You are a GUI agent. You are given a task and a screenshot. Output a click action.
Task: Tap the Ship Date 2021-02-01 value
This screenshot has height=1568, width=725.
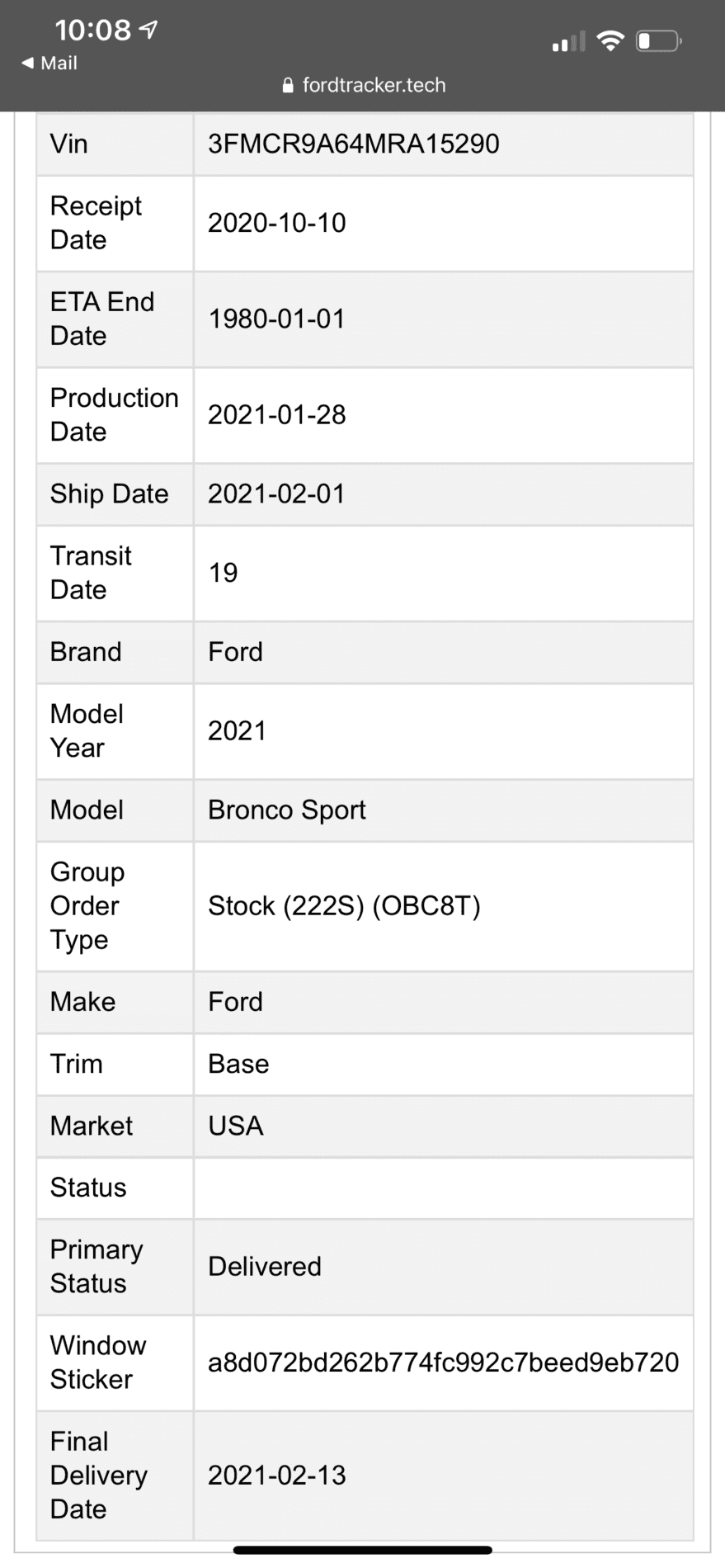tap(278, 494)
